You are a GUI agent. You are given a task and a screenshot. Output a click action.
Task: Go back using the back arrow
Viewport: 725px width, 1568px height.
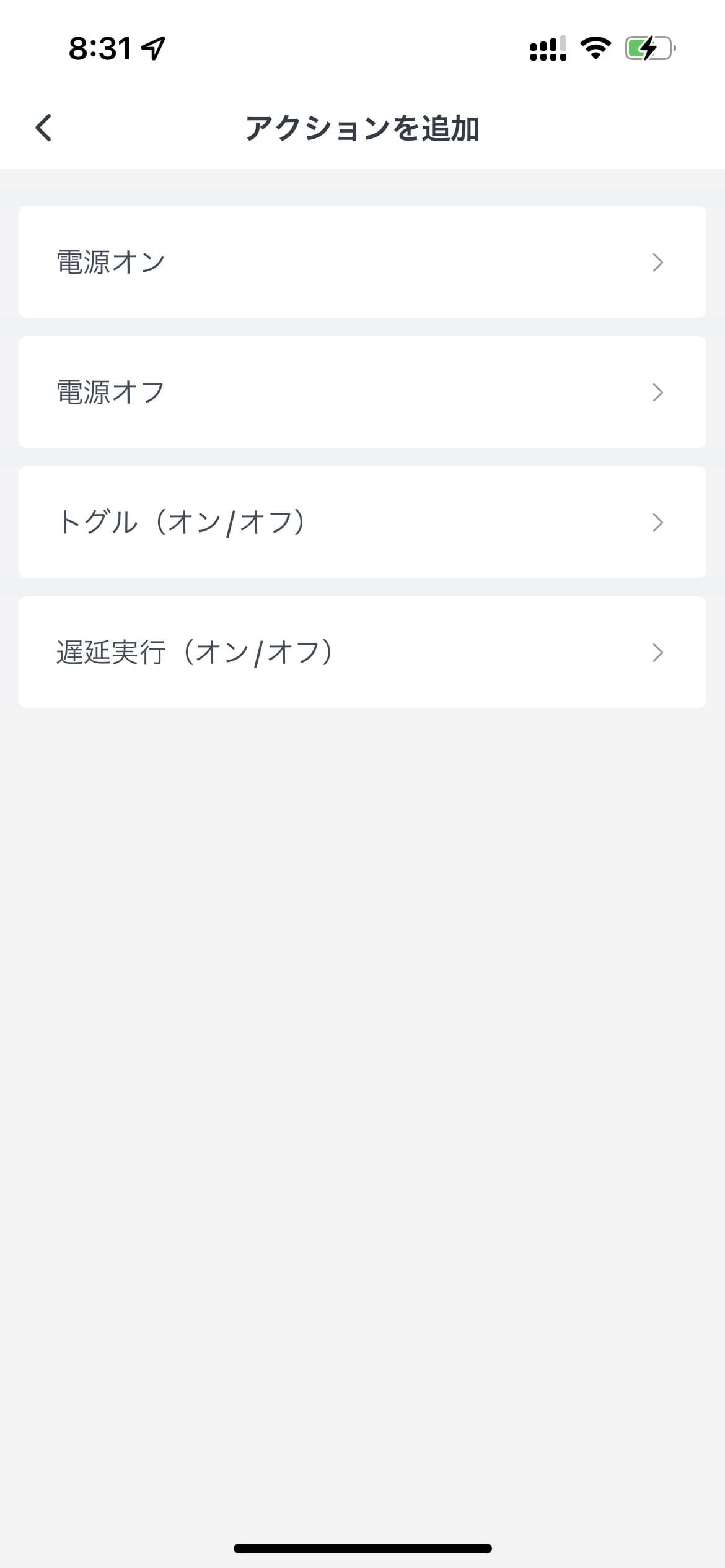(43, 128)
